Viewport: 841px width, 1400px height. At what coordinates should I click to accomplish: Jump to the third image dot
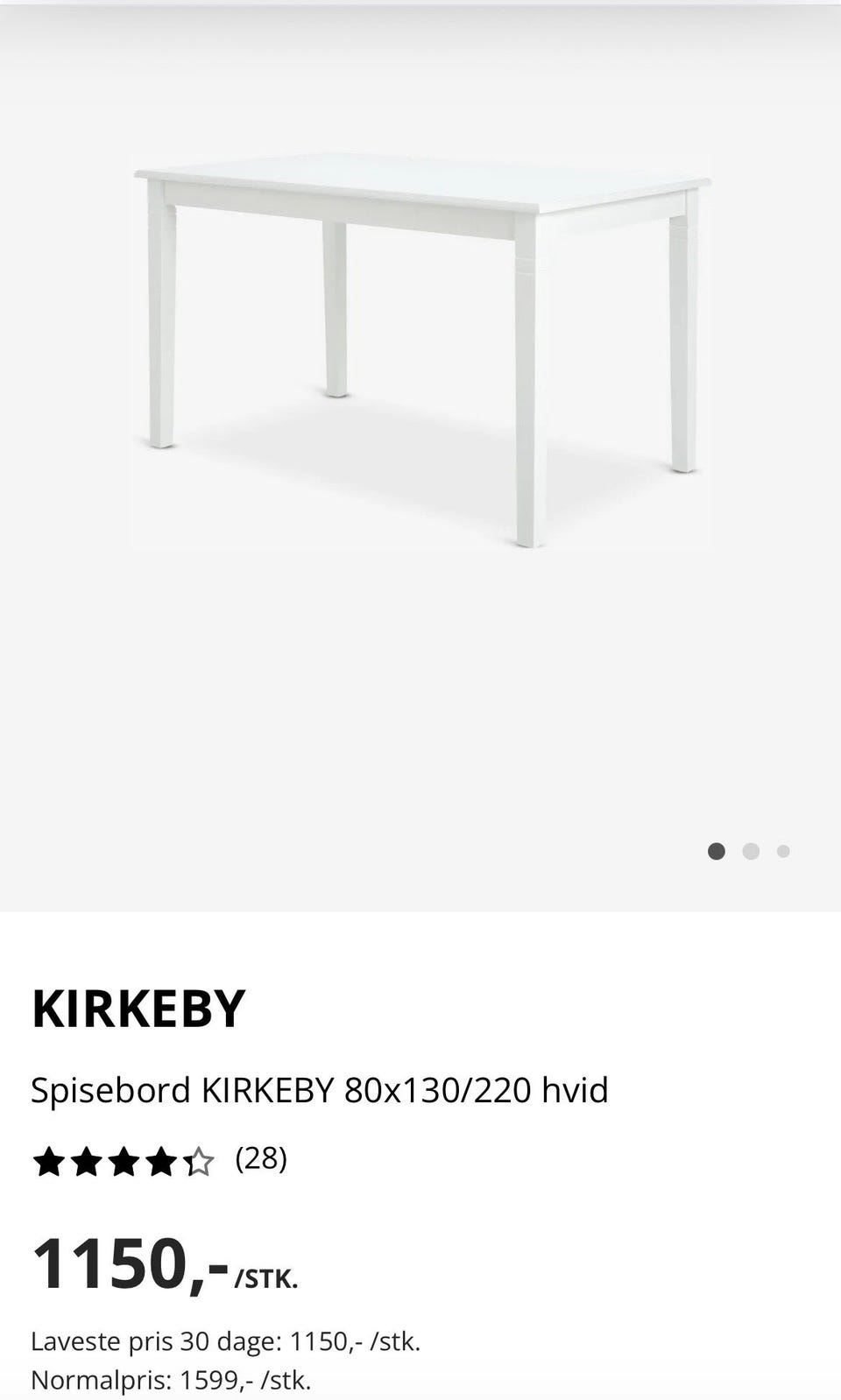click(783, 851)
